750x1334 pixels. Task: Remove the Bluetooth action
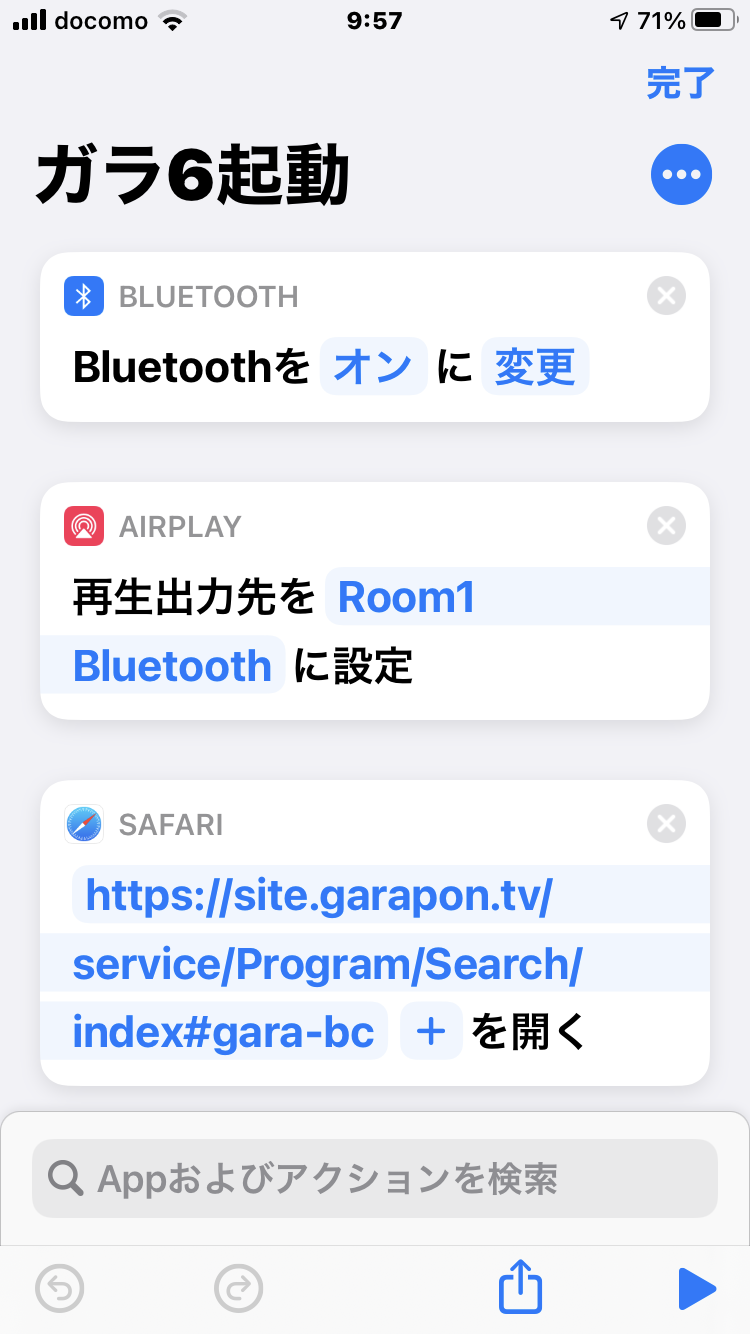click(666, 296)
